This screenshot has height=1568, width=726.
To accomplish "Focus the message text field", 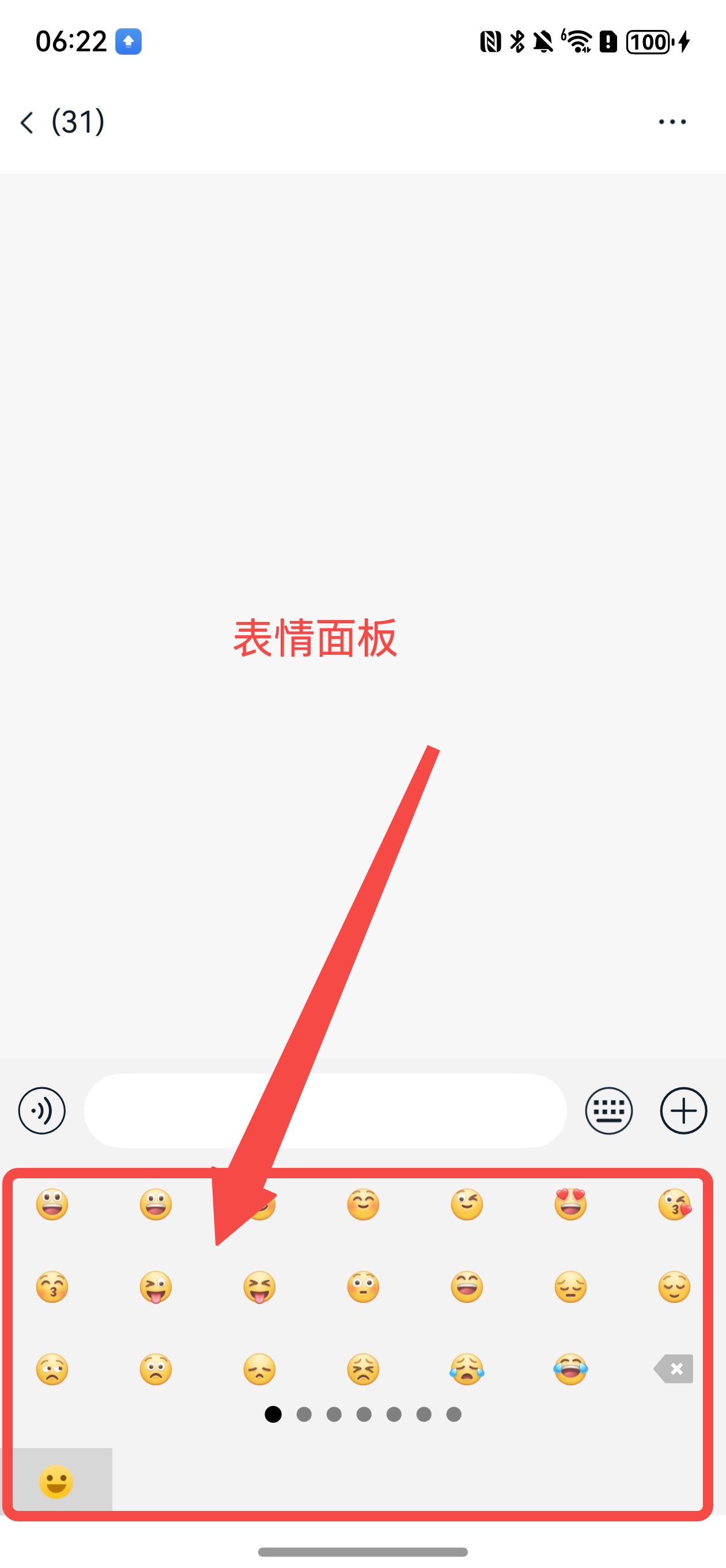I will 325,1110.
